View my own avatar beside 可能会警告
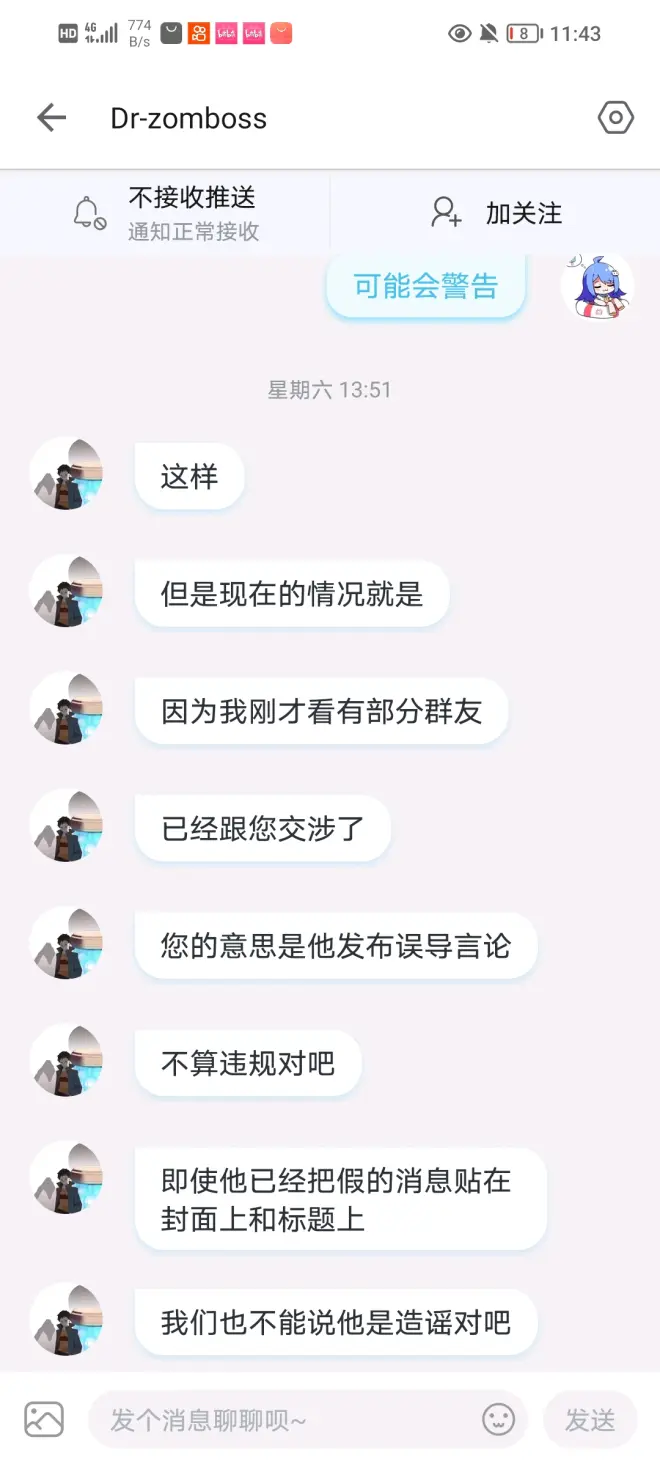 click(x=597, y=287)
